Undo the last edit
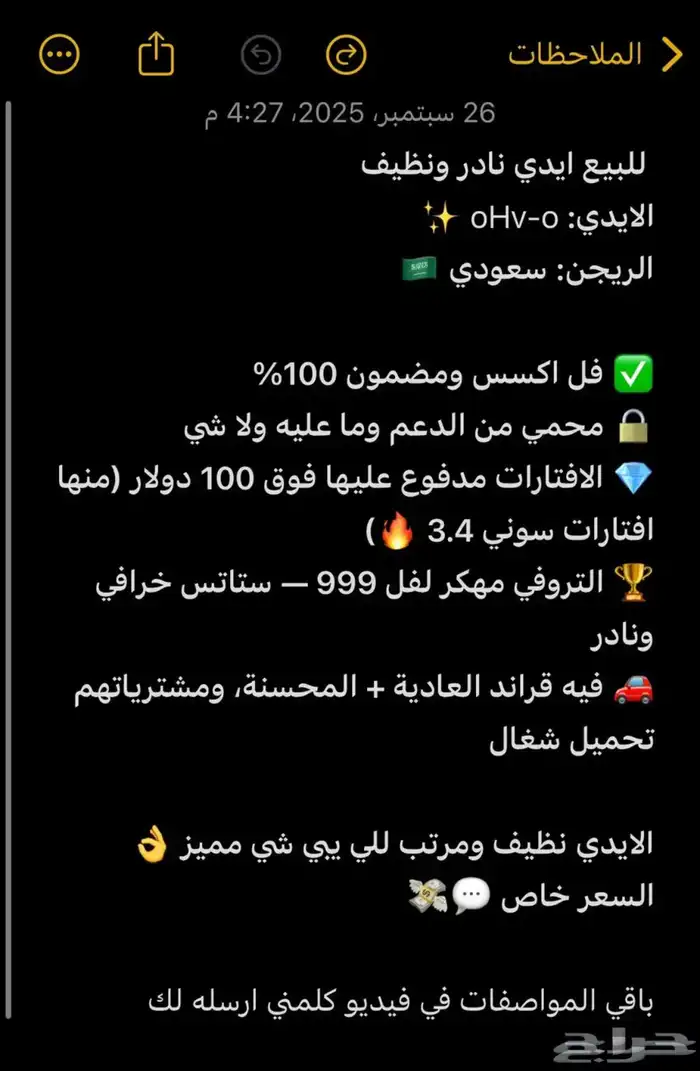 point(261,55)
